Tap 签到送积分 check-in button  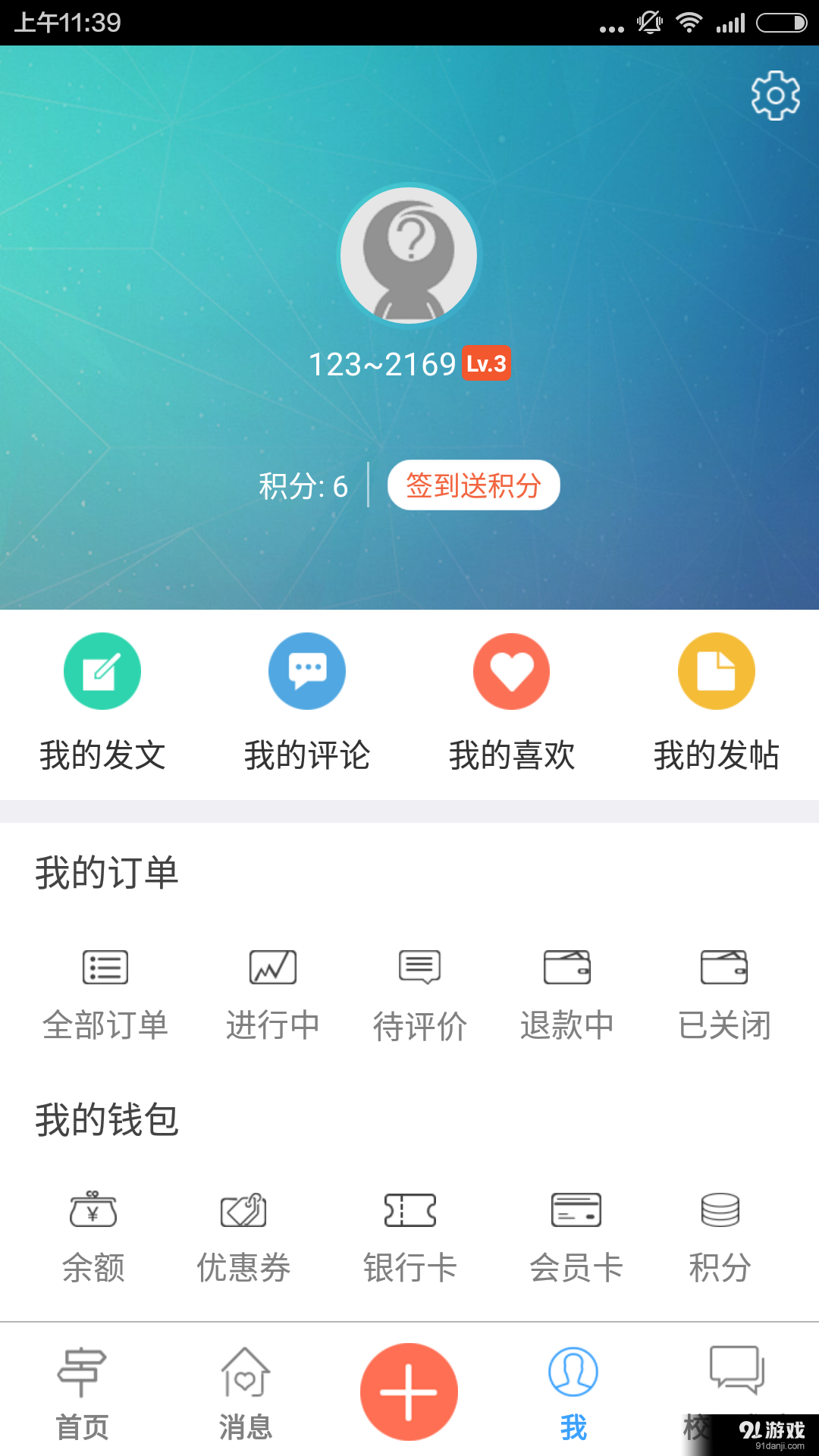[x=473, y=485]
